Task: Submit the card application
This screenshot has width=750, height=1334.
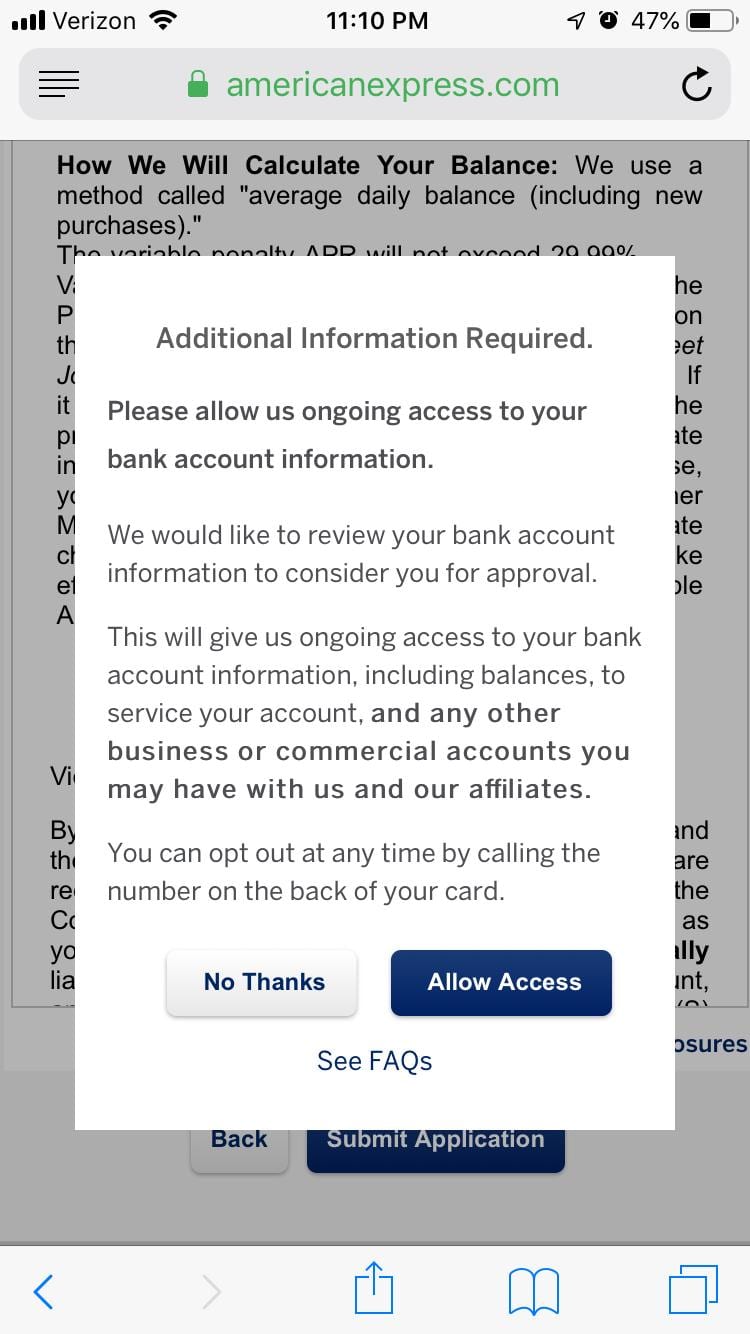Action: tap(435, 1138)
